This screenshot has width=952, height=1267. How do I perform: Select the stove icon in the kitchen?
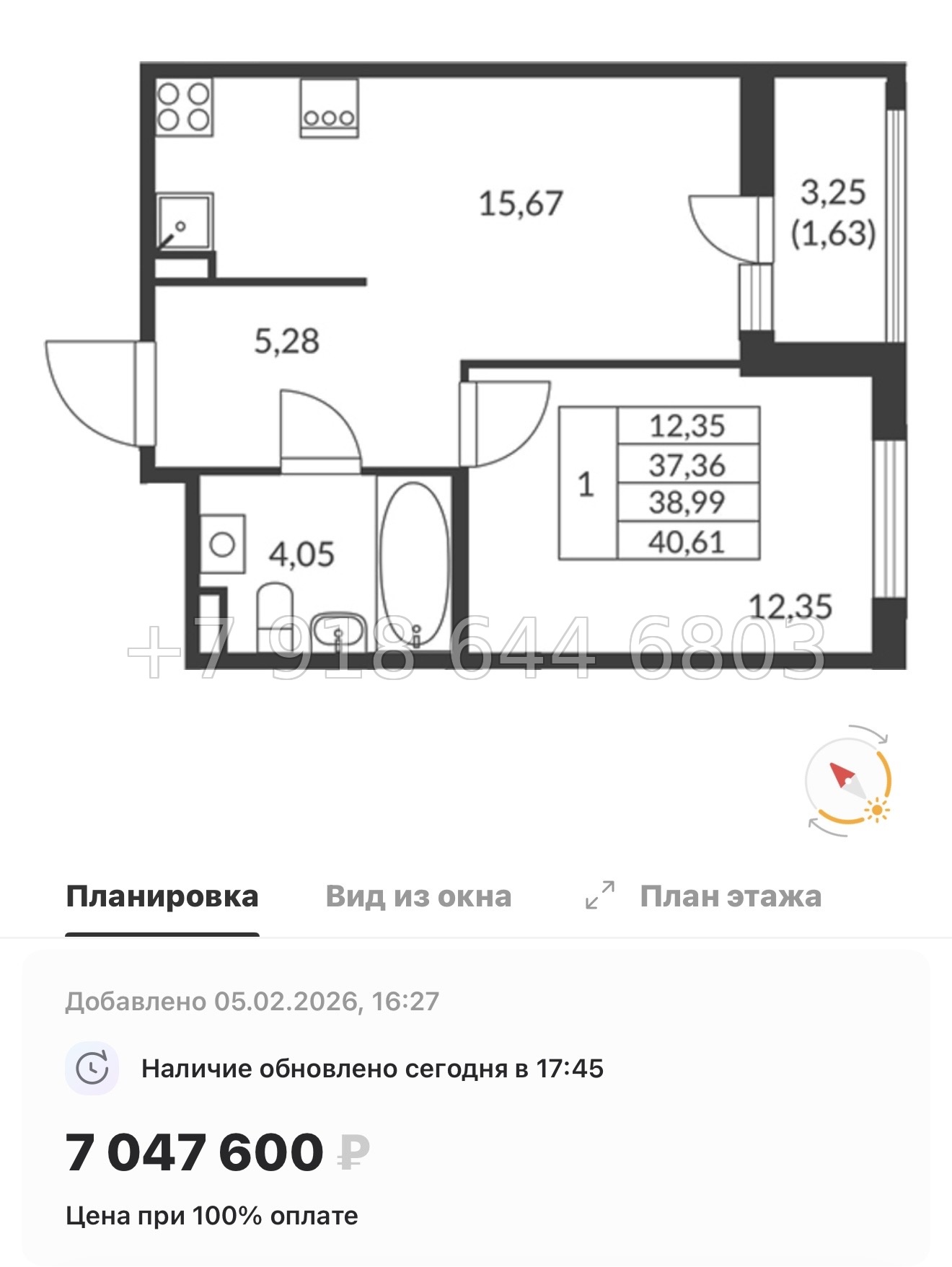[x=182, y=107]
